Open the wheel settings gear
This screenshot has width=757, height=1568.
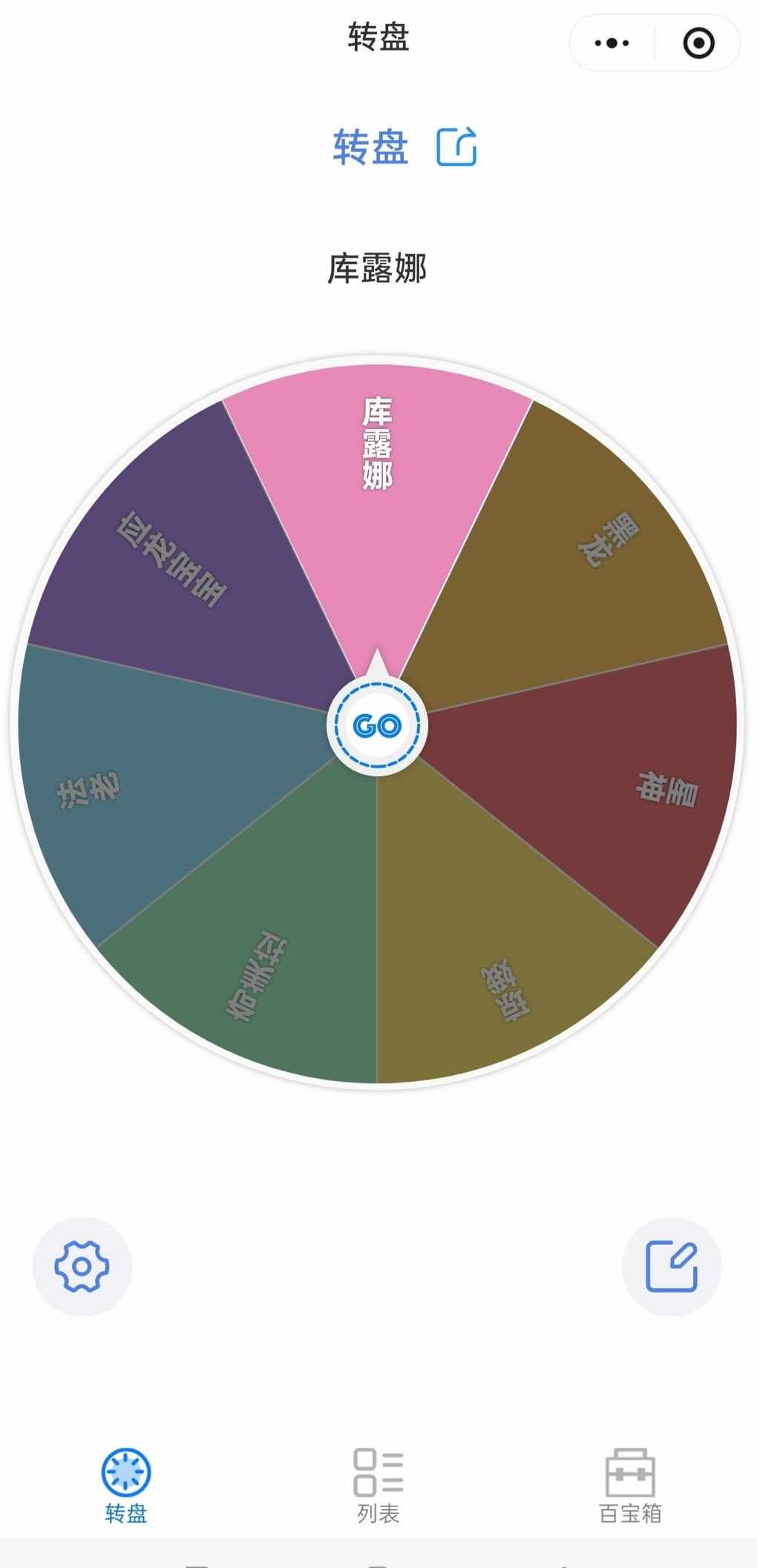click(x=82, y=1267)
